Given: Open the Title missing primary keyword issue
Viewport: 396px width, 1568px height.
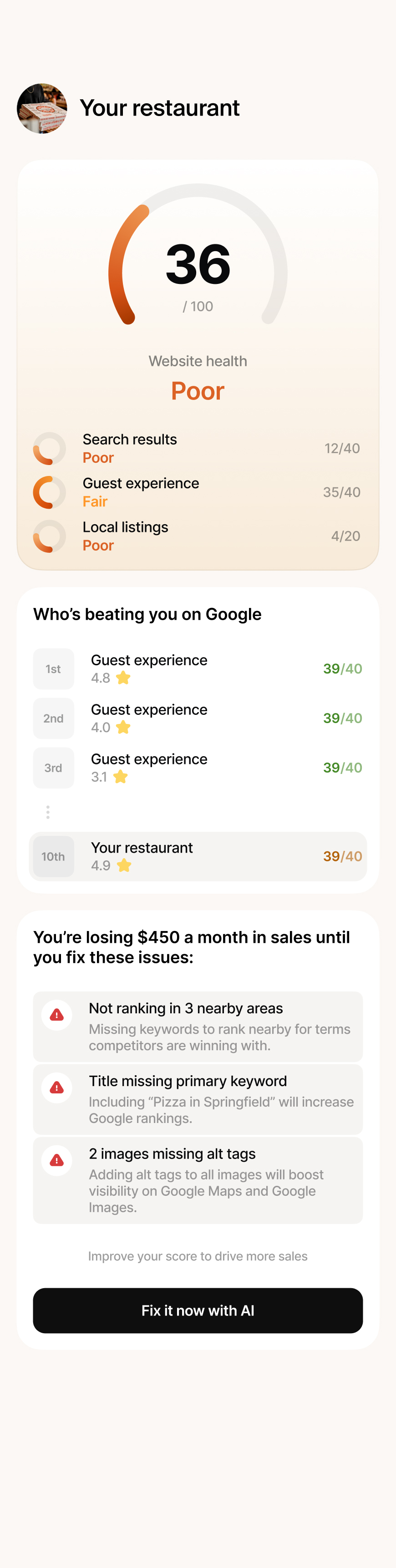Looking at the screenshot, I should [198, 1099].
